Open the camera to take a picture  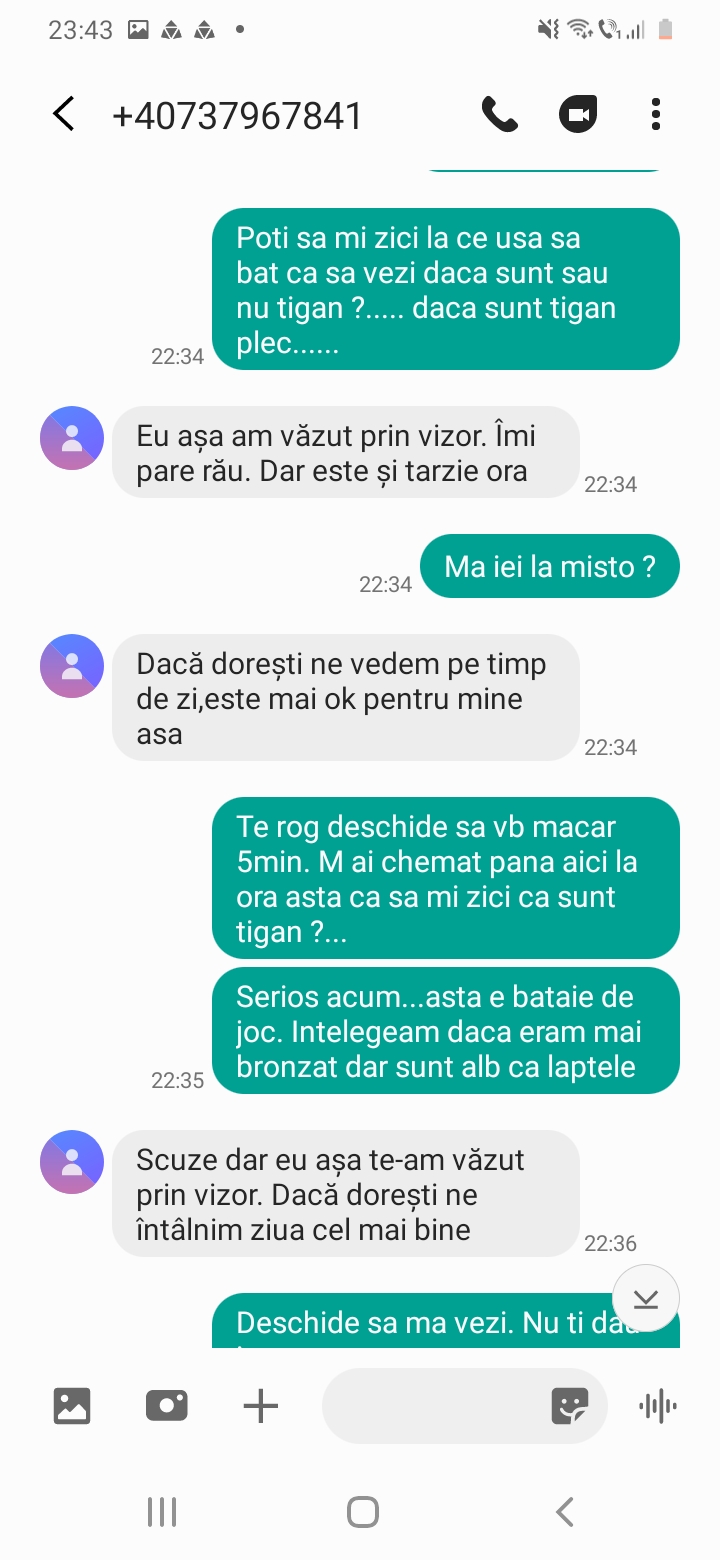click(167, 1406)
